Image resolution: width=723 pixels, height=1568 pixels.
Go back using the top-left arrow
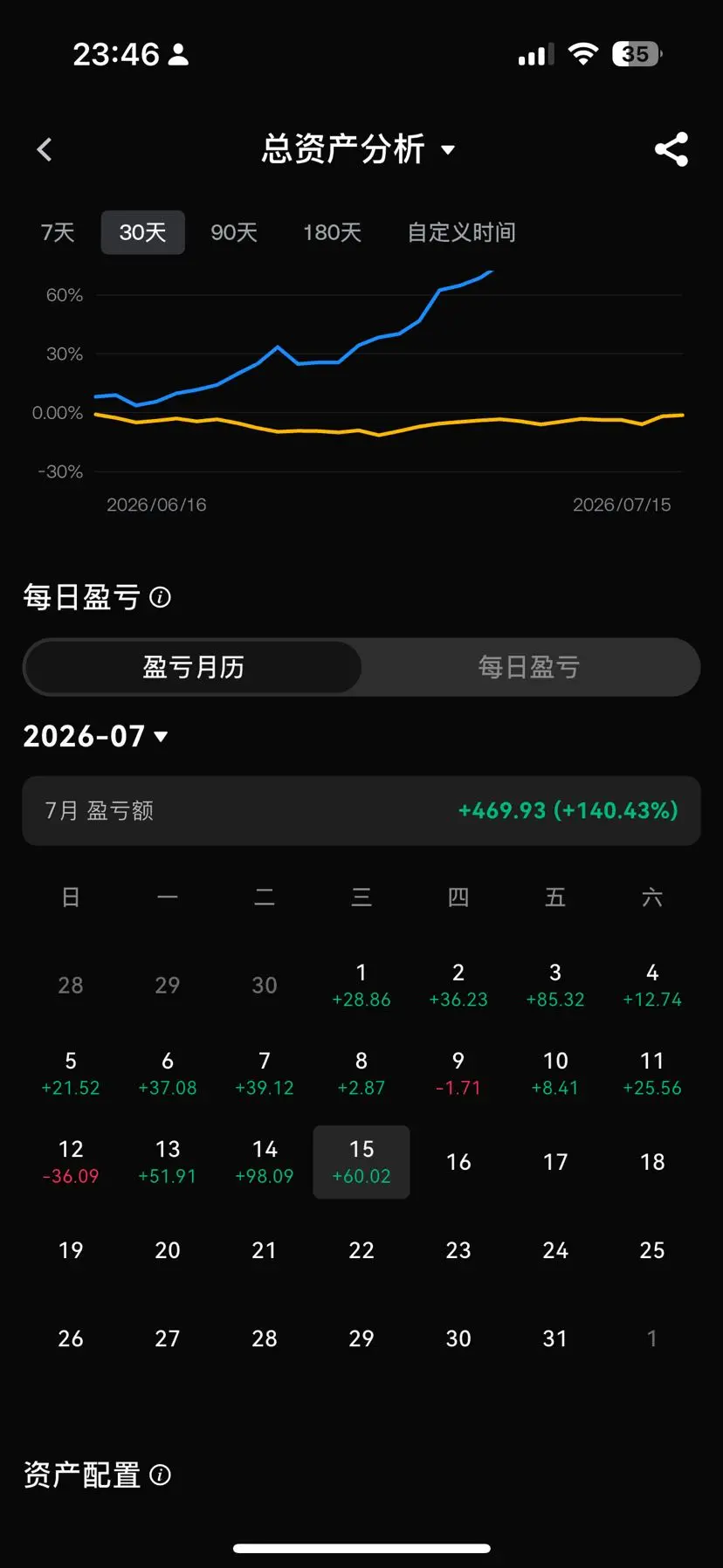[45, 149]
